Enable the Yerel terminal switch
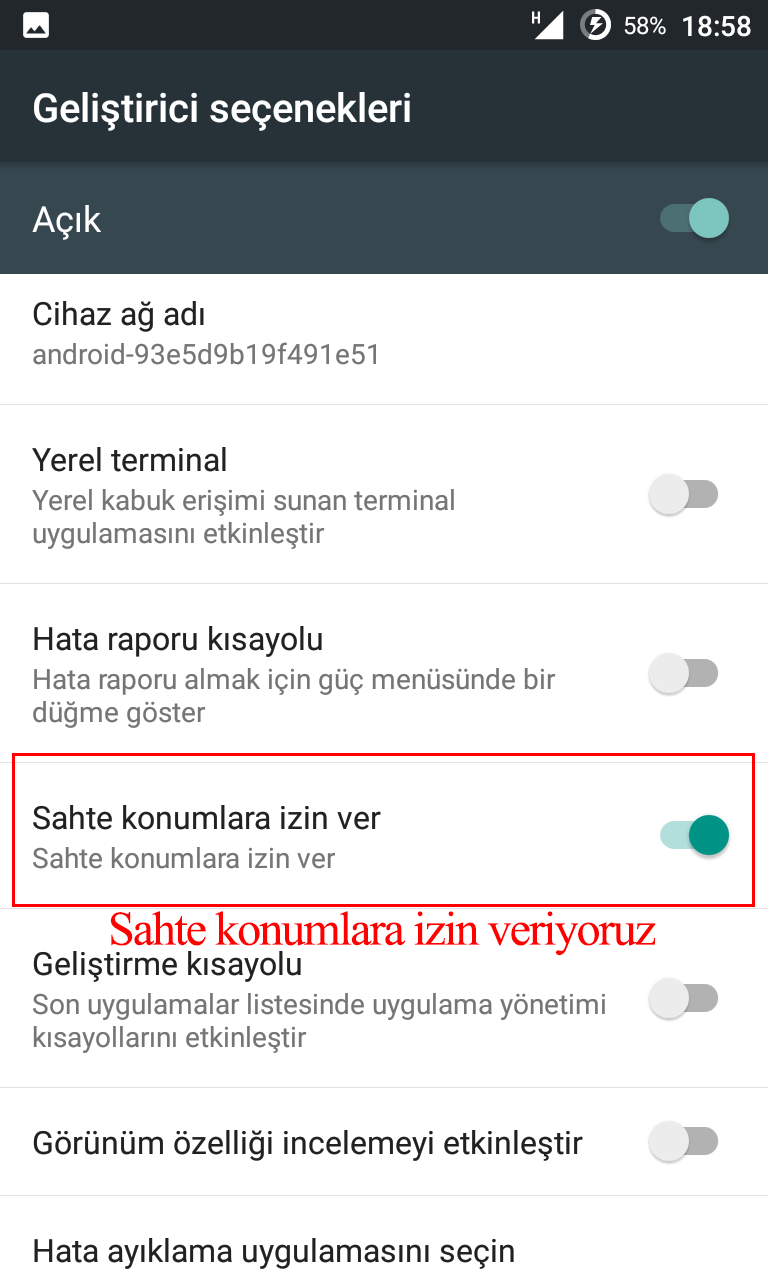 point(685,495)
